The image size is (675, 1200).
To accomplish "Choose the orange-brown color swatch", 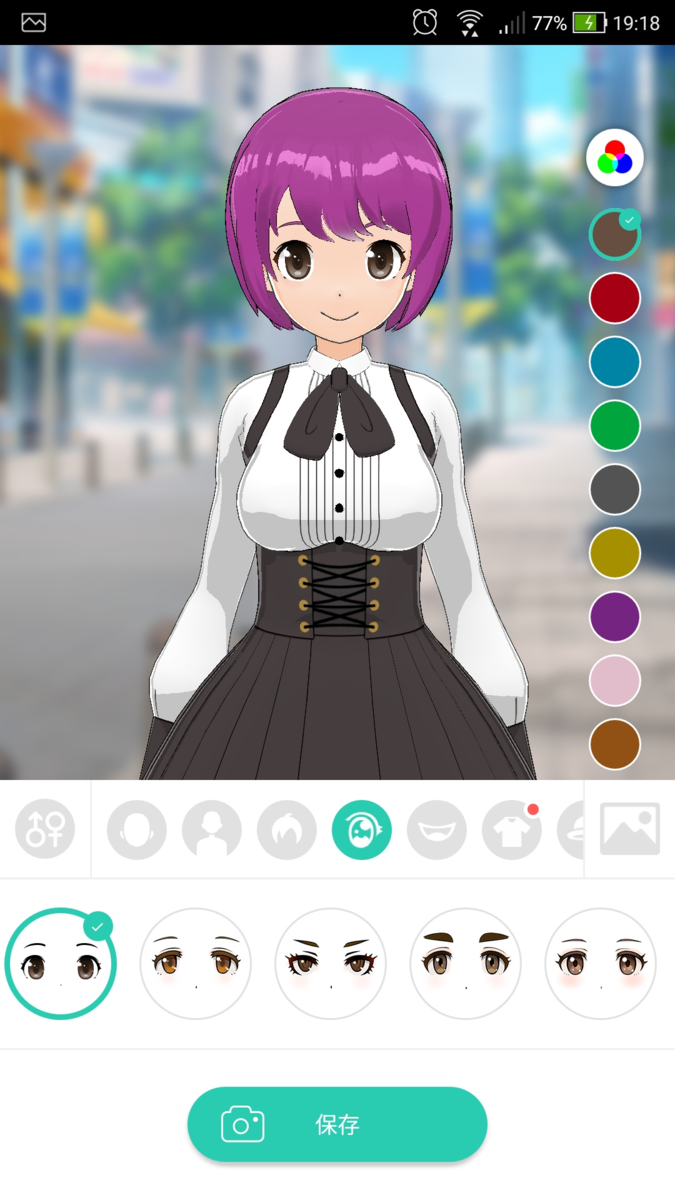I will [614, 745].
